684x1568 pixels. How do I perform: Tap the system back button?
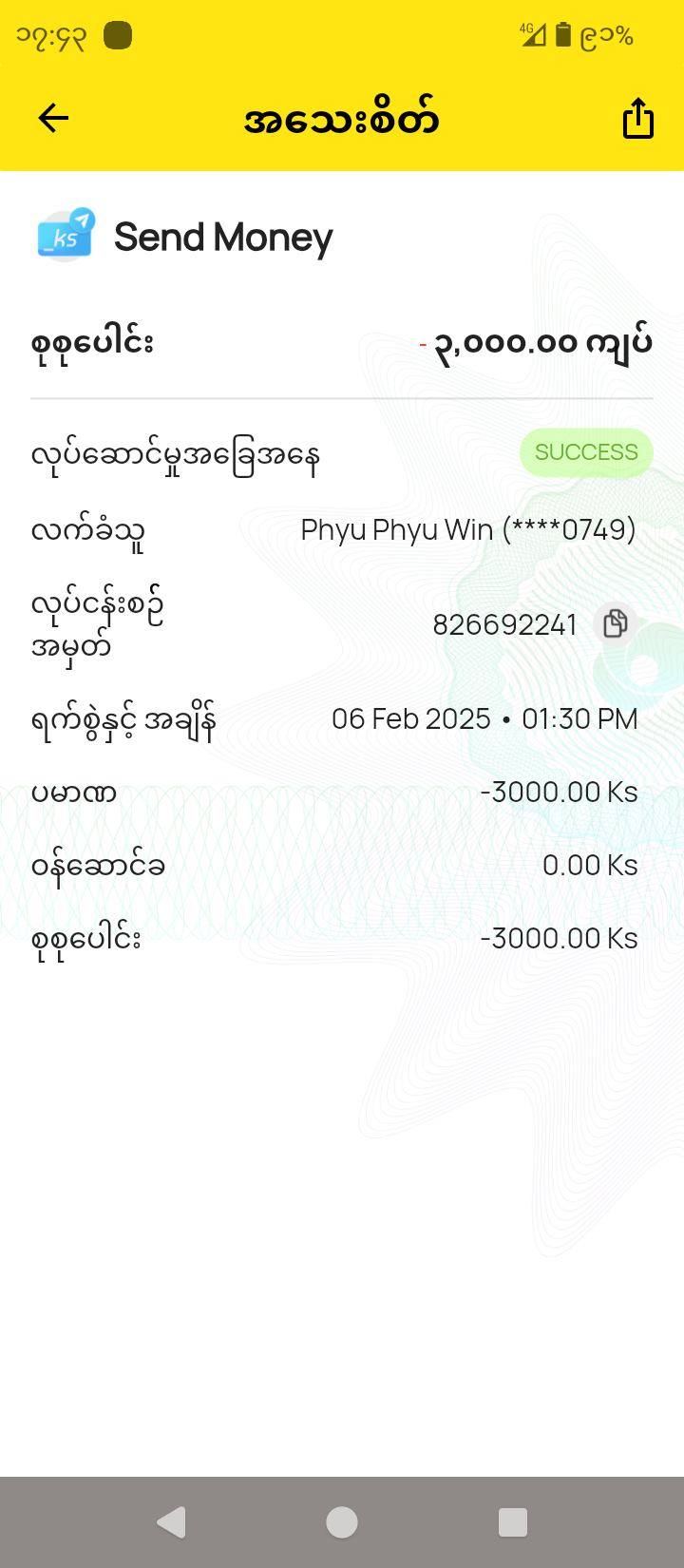pyautogui.click(x=171, y=1521)
